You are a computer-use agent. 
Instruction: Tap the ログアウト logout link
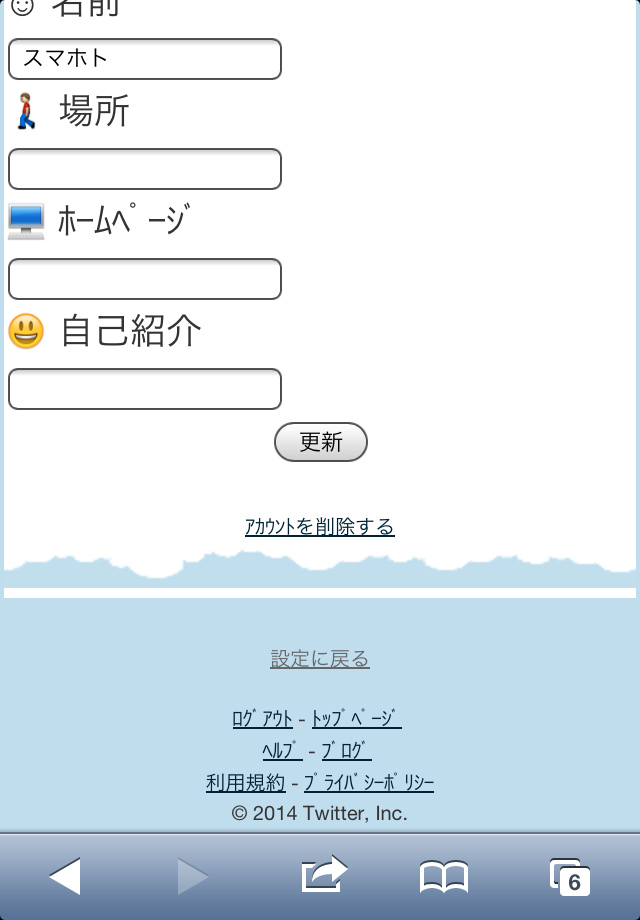(262, 718)
